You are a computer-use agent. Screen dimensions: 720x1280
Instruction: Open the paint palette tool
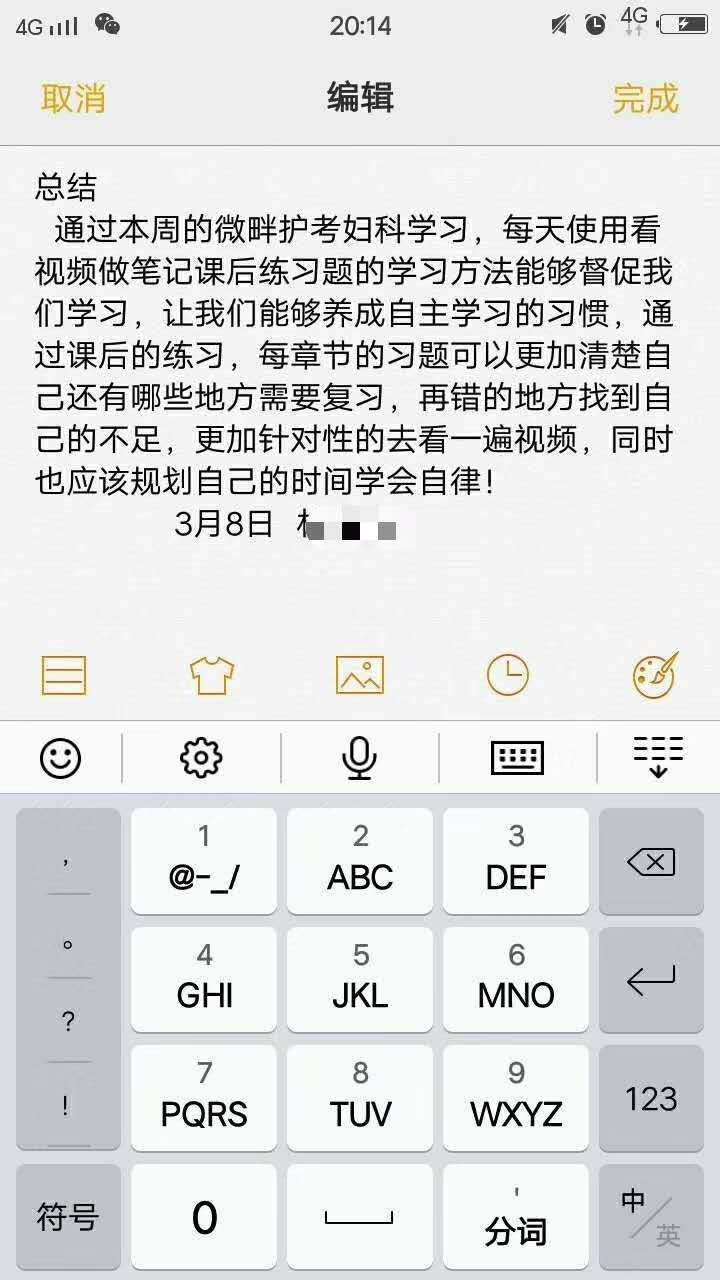[x=656, y=676]
